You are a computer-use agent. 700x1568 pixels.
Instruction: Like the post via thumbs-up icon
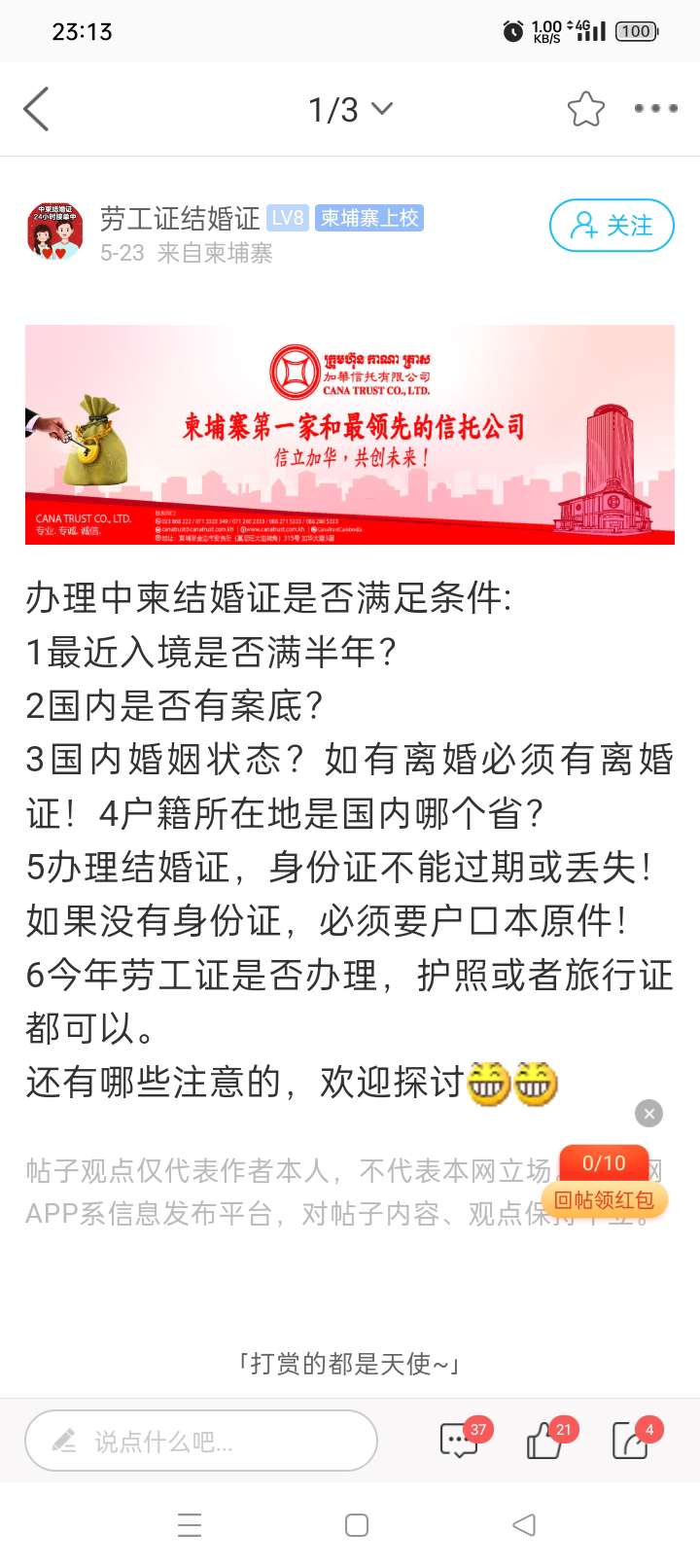[x=544, y=1440]
